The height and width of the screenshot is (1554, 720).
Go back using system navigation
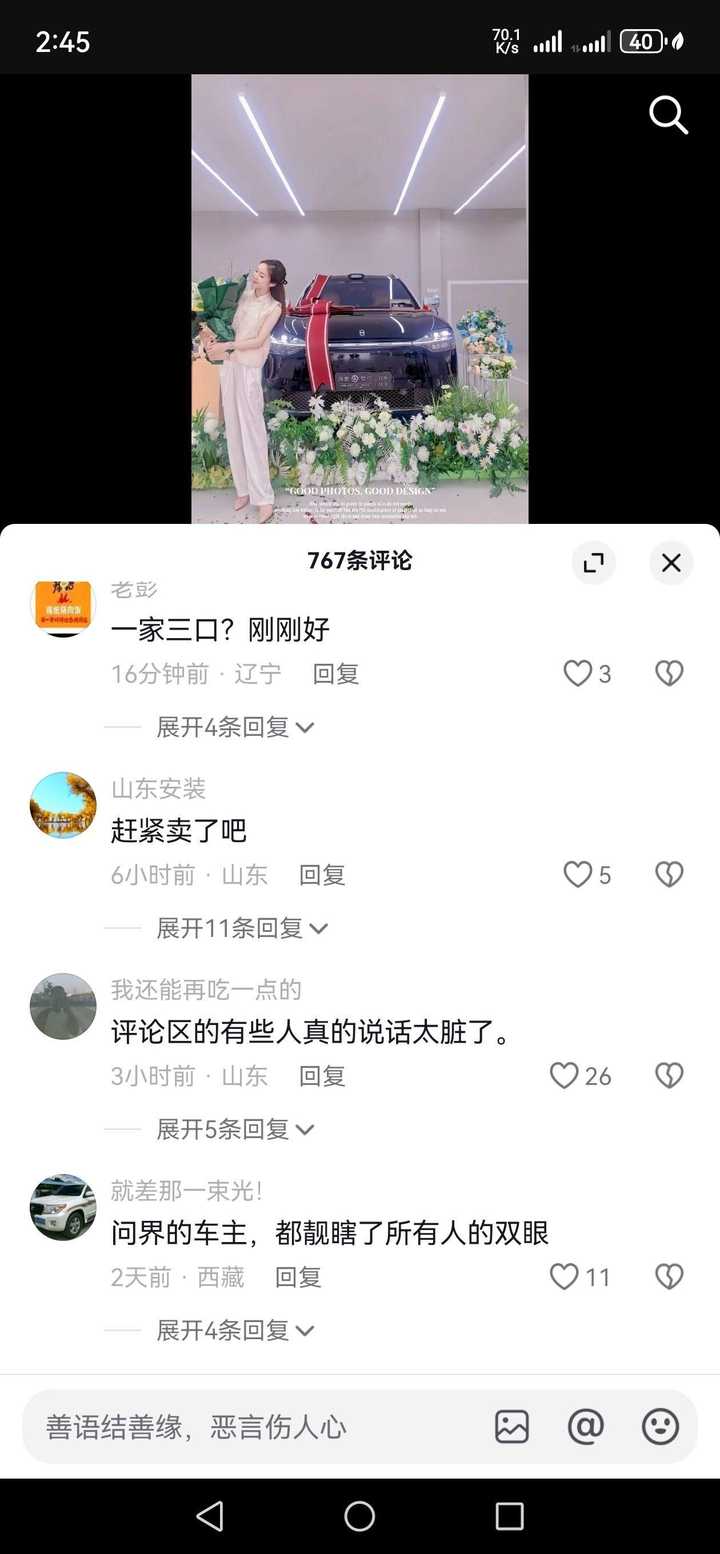[210, 1516]
